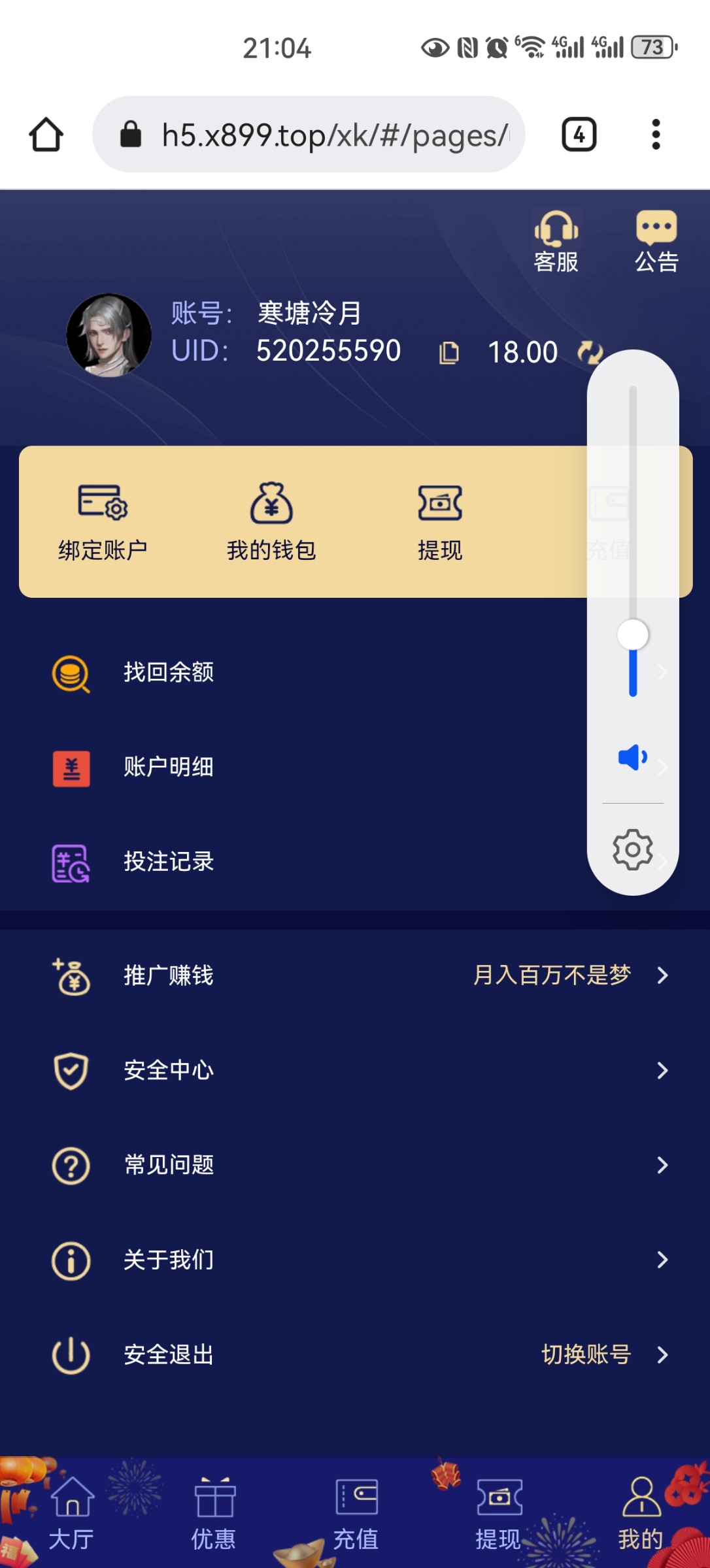Open 客服 customer service
The image size is (710, 1568).
pyautogui.click(x=556, y=241)
